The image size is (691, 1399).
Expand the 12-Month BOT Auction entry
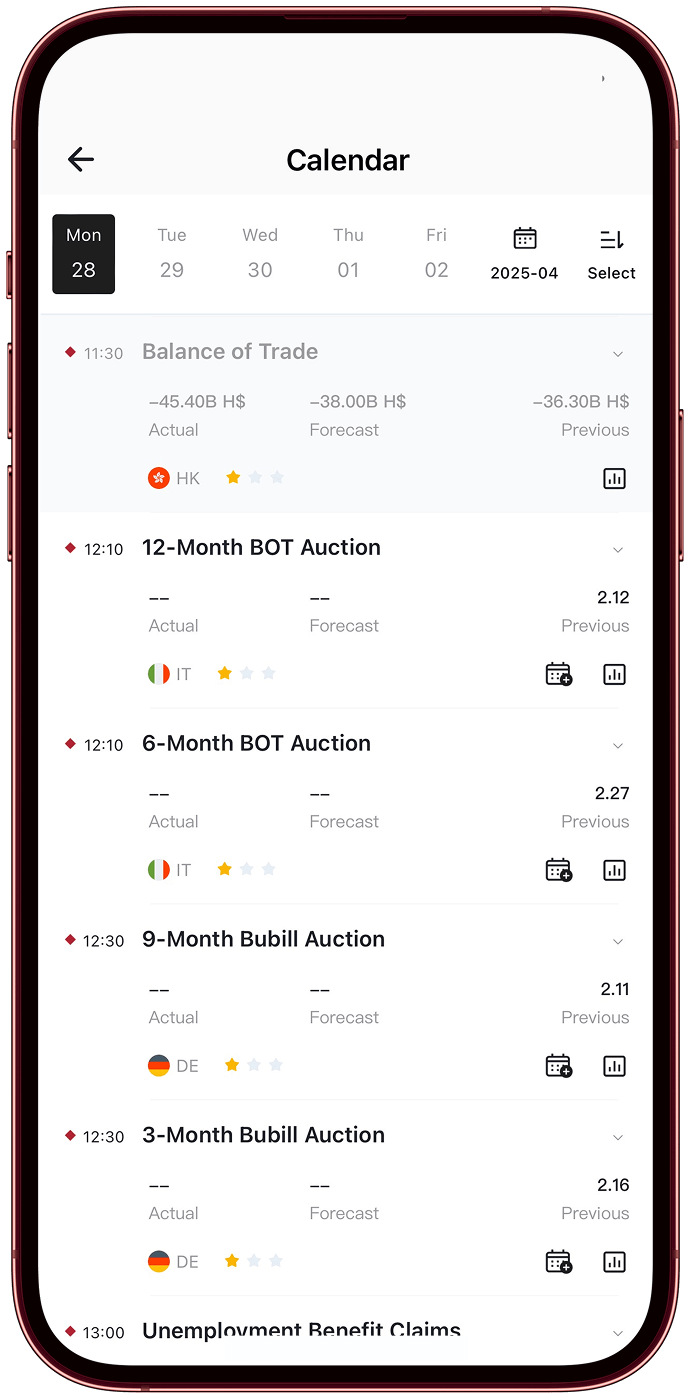(x=618, y=550)
